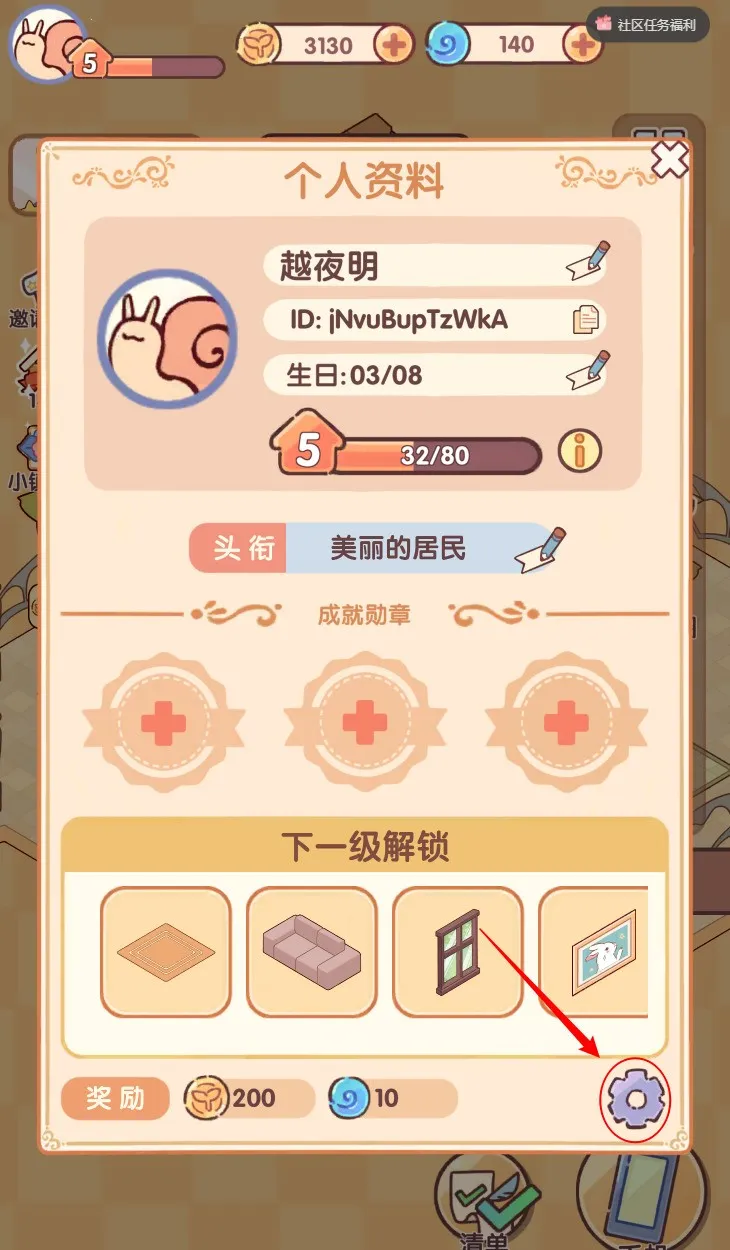View the sofa unlock item thumbnail
Viewport: 730px width, 1250px height.
pyautogui.click(x=312, y=952)
